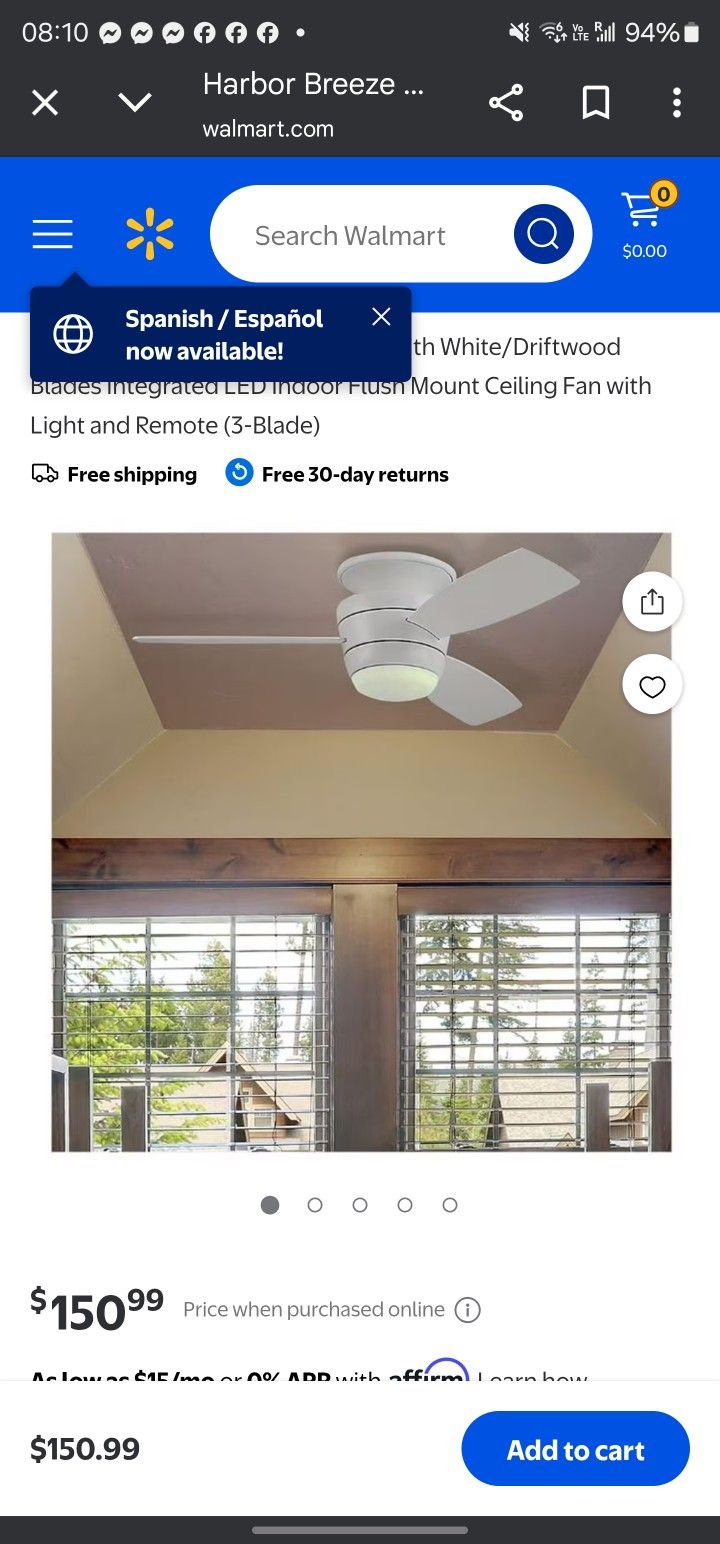720x1544 pixels.
Task: Open the browser overflow menu
Action: click(677, 102)
